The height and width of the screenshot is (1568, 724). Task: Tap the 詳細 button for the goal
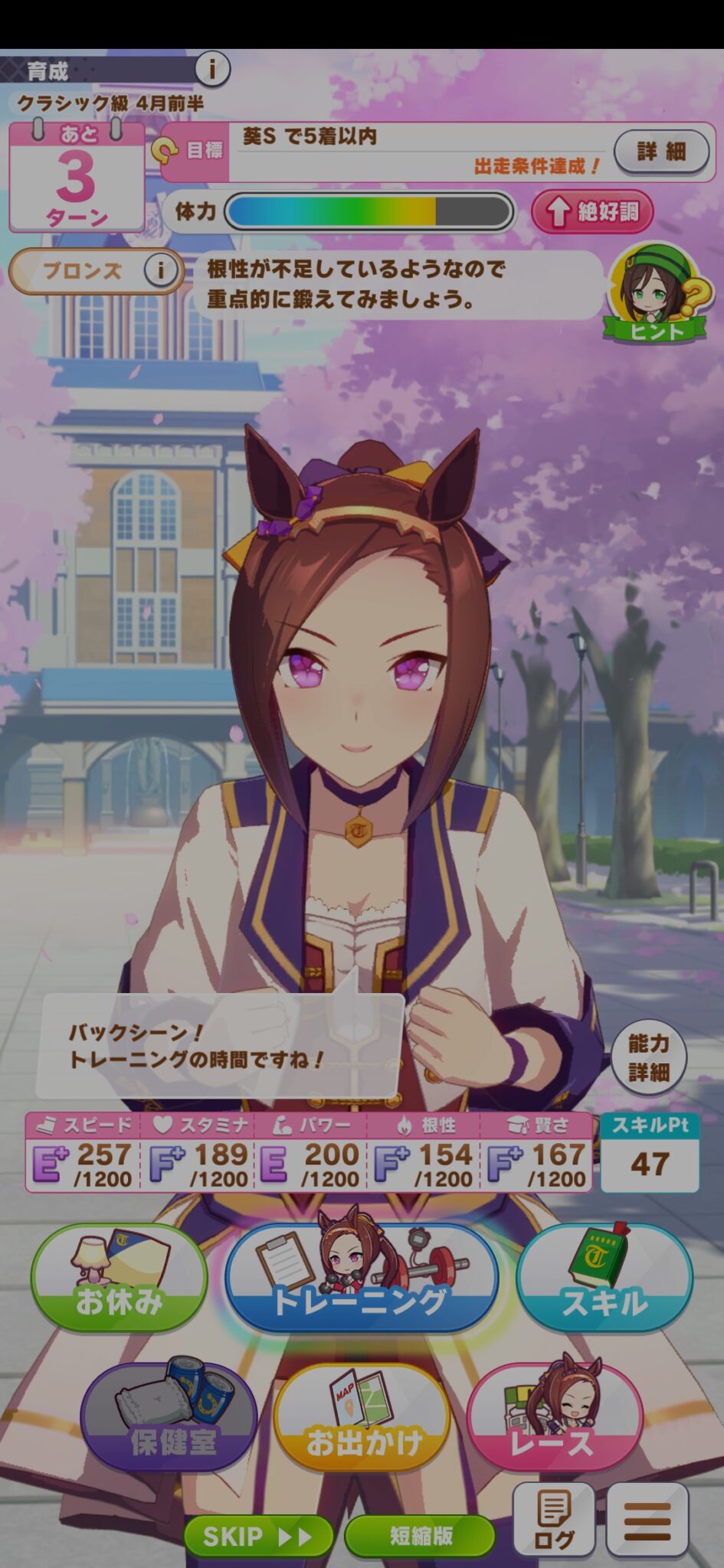click(662, 151)
